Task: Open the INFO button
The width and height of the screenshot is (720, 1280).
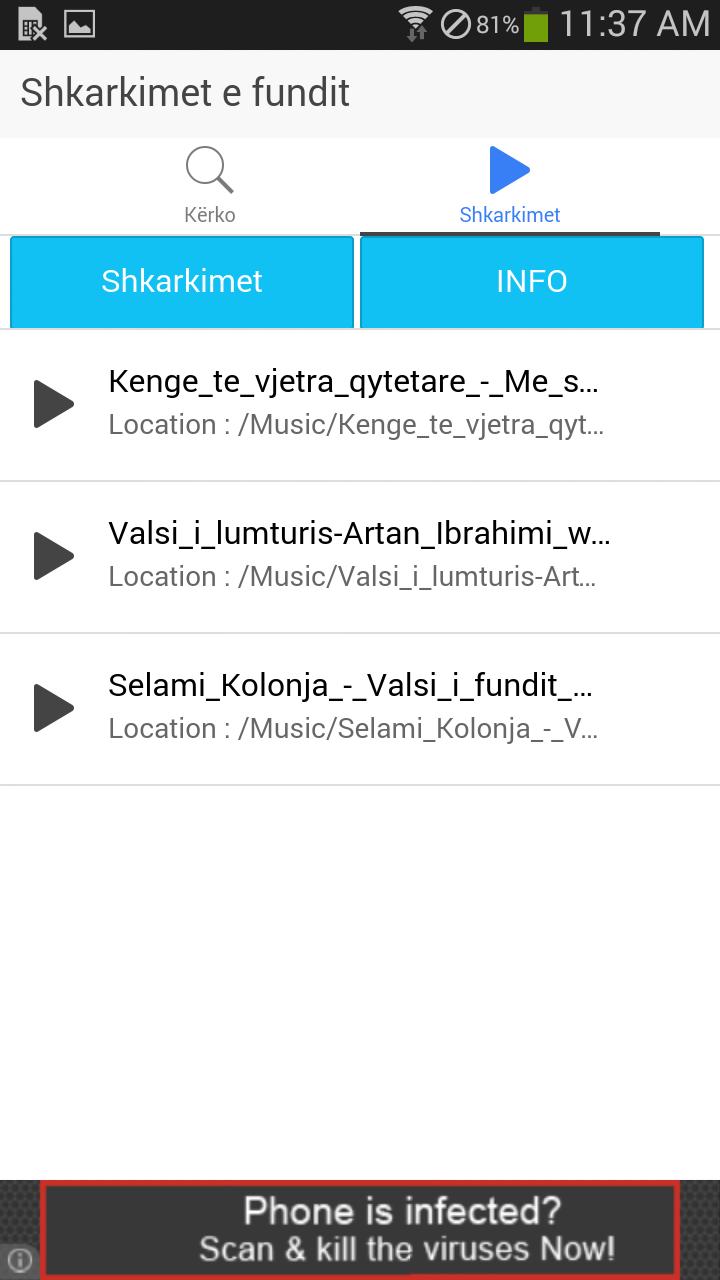Action: click(531, 281)
